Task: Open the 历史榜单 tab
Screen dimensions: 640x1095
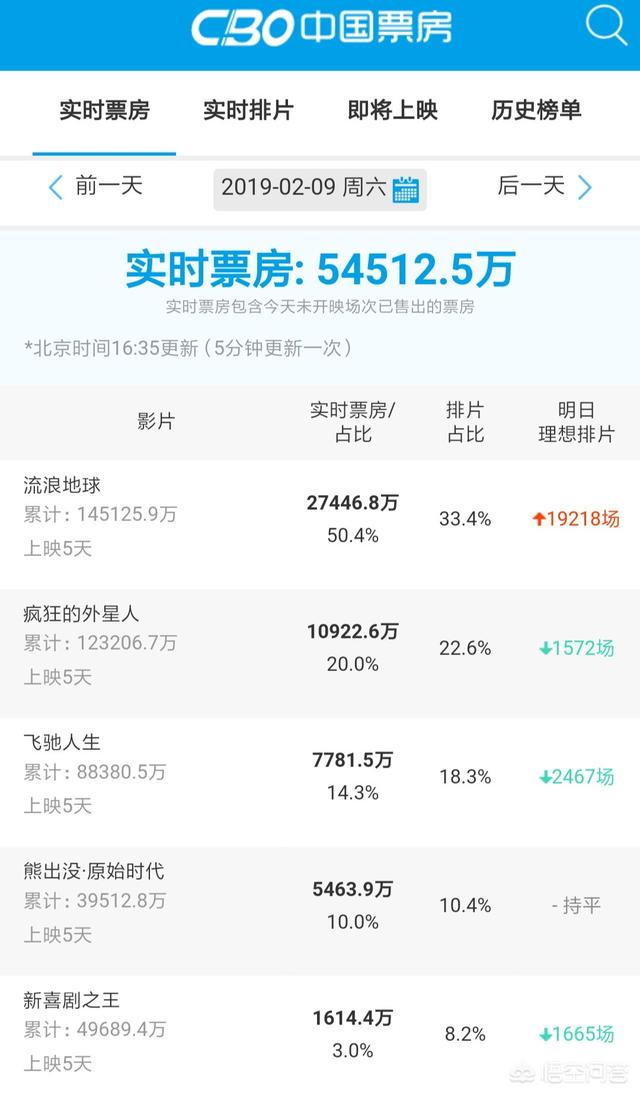Action: [536, 110]
